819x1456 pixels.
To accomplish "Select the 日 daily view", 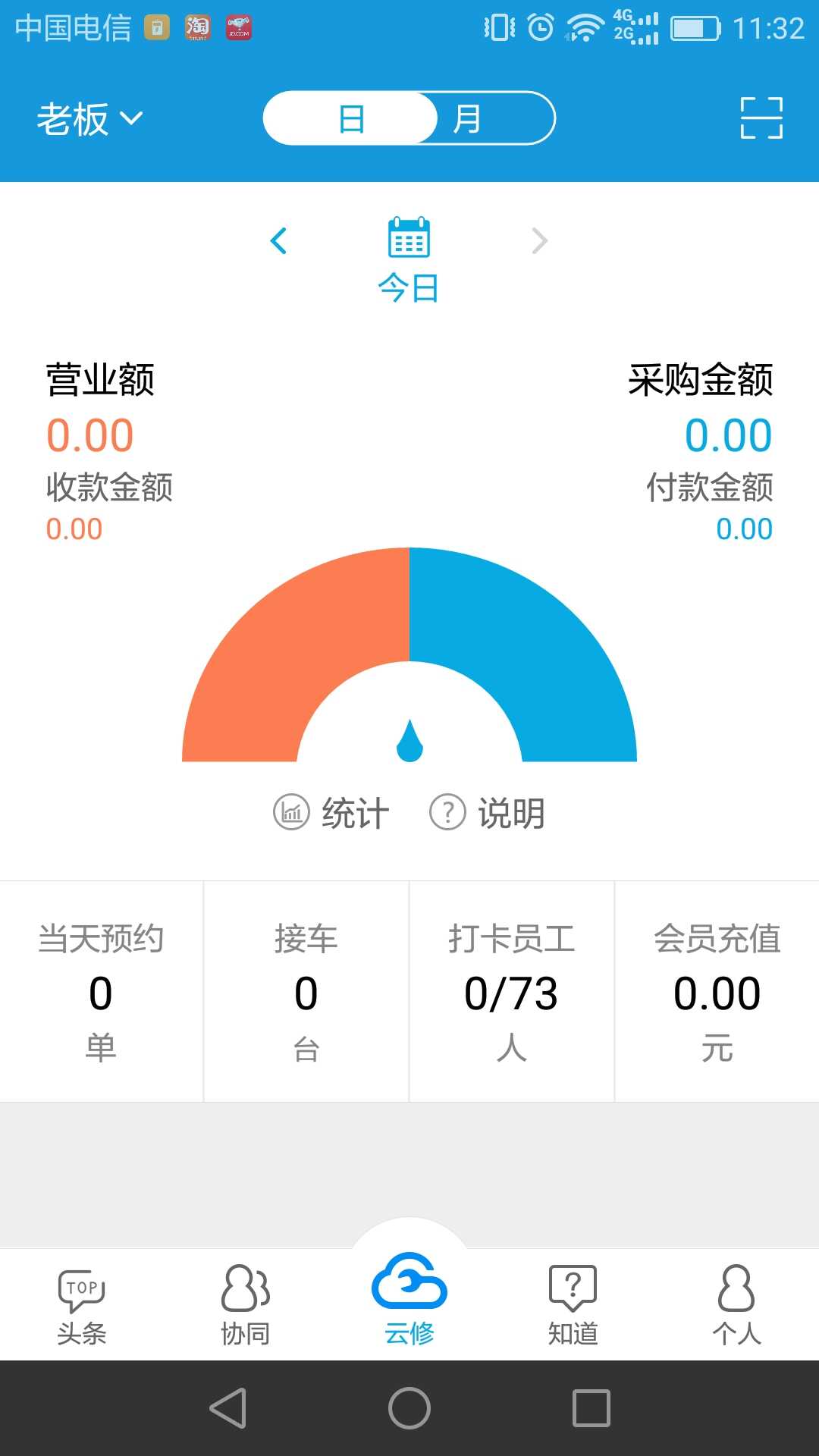I will click(351, 119).
